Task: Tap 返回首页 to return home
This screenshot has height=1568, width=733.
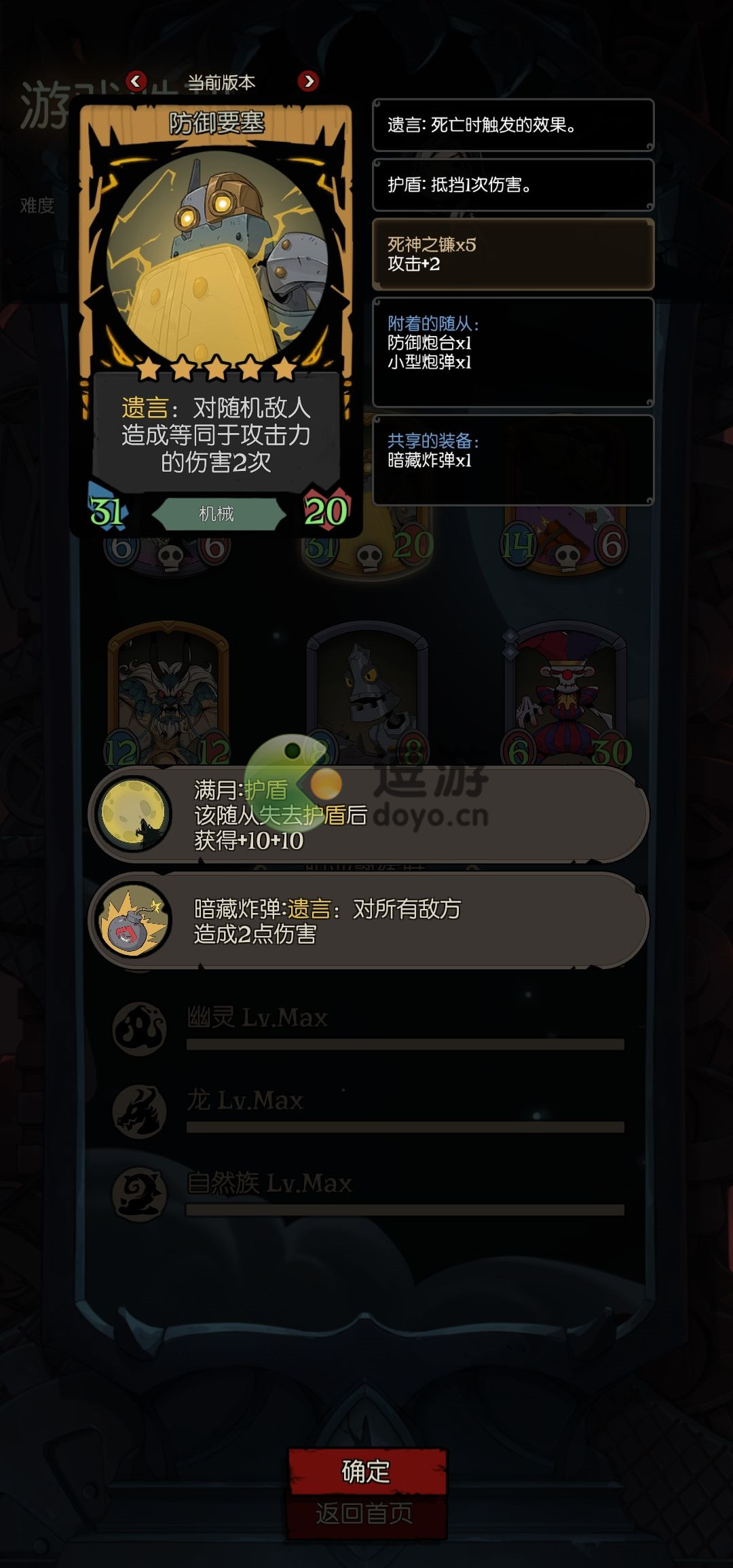Action: [364, 1514]
